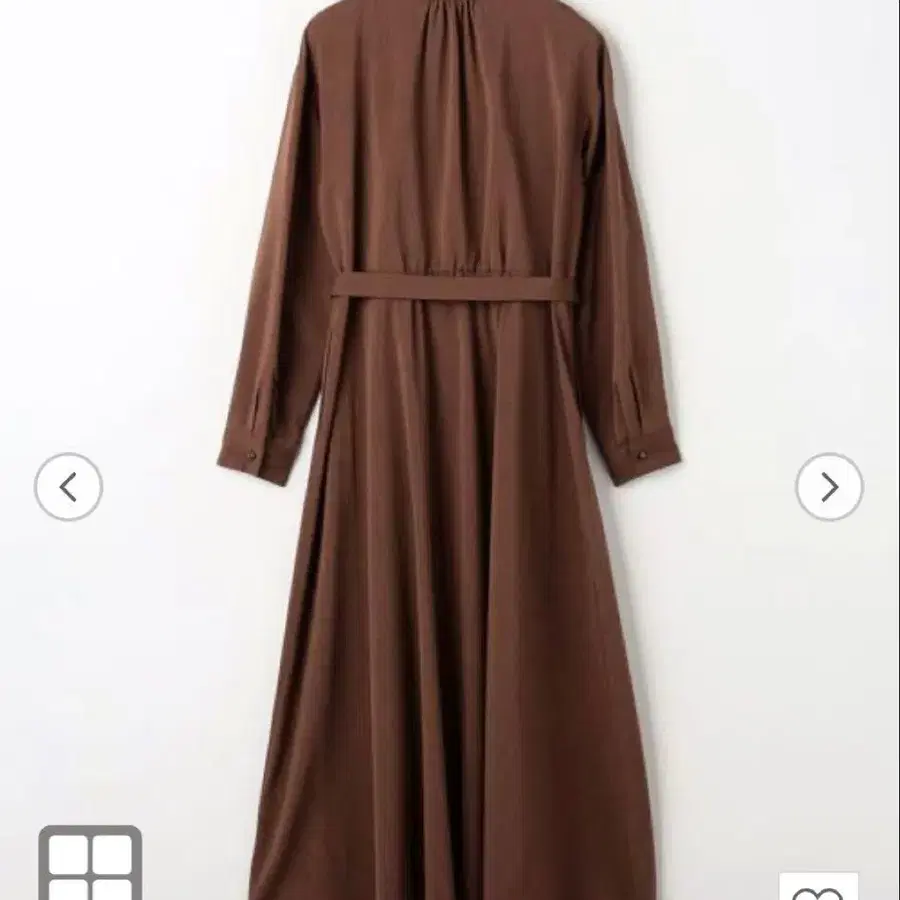The image size is (900, 900).
Task: Show the next product image
Action: click(829, 487)
